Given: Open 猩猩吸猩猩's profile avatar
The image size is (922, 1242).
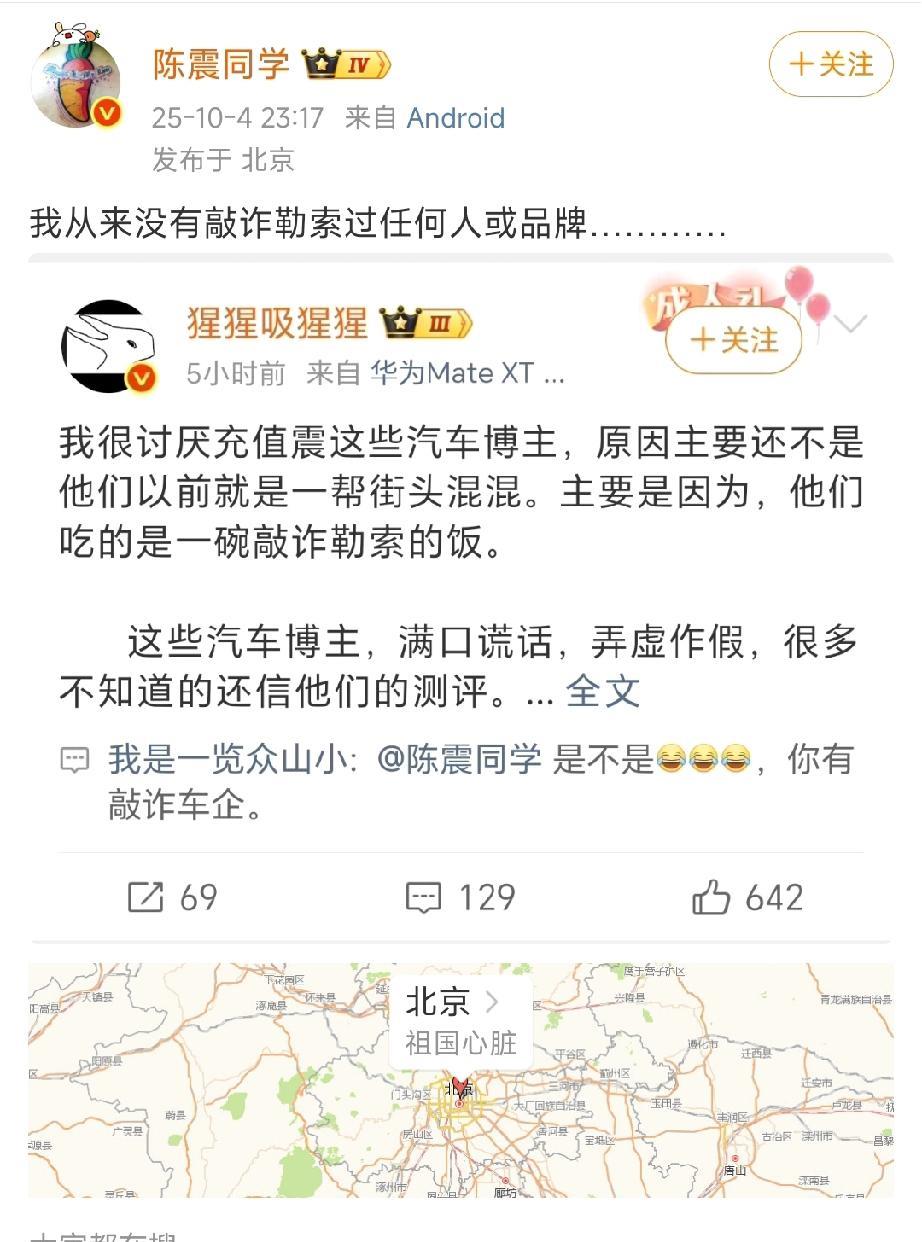Looking at the screenshot, I should pyautogui.click(x=108, y=346).
